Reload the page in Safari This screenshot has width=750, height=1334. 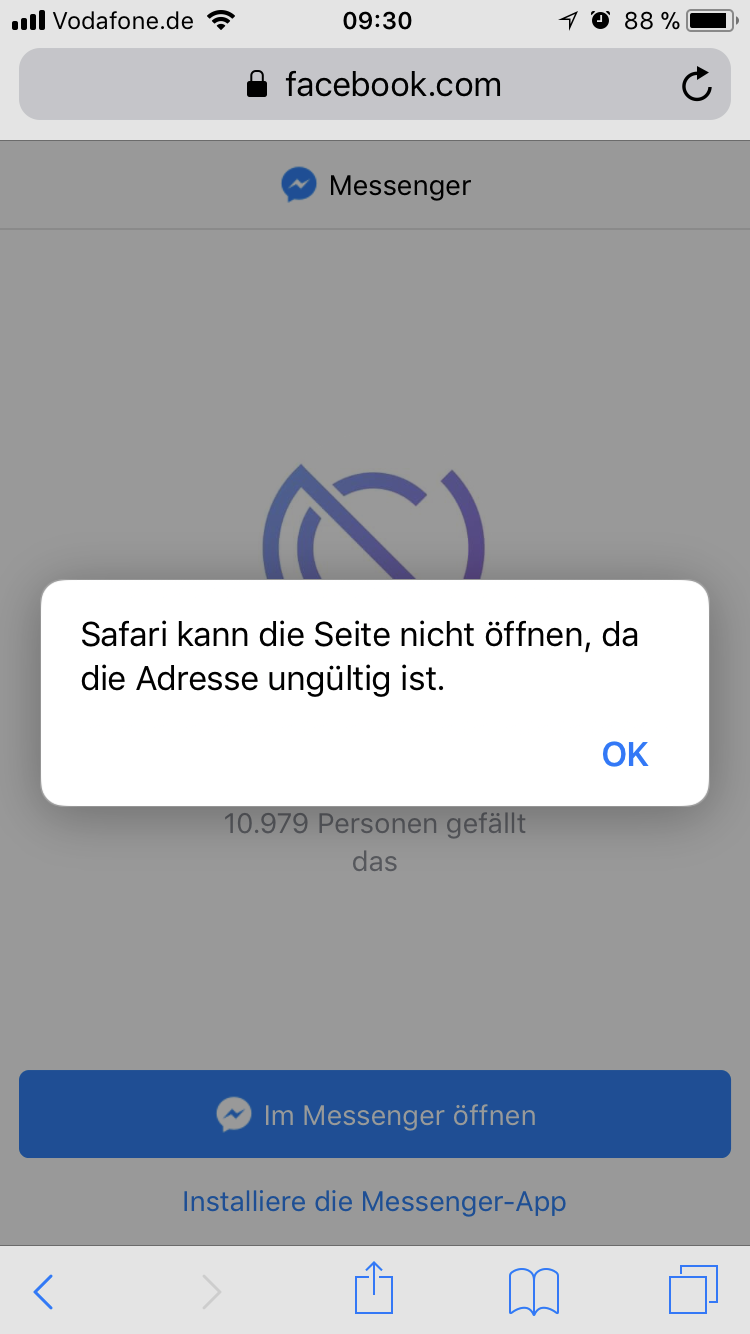696,85
